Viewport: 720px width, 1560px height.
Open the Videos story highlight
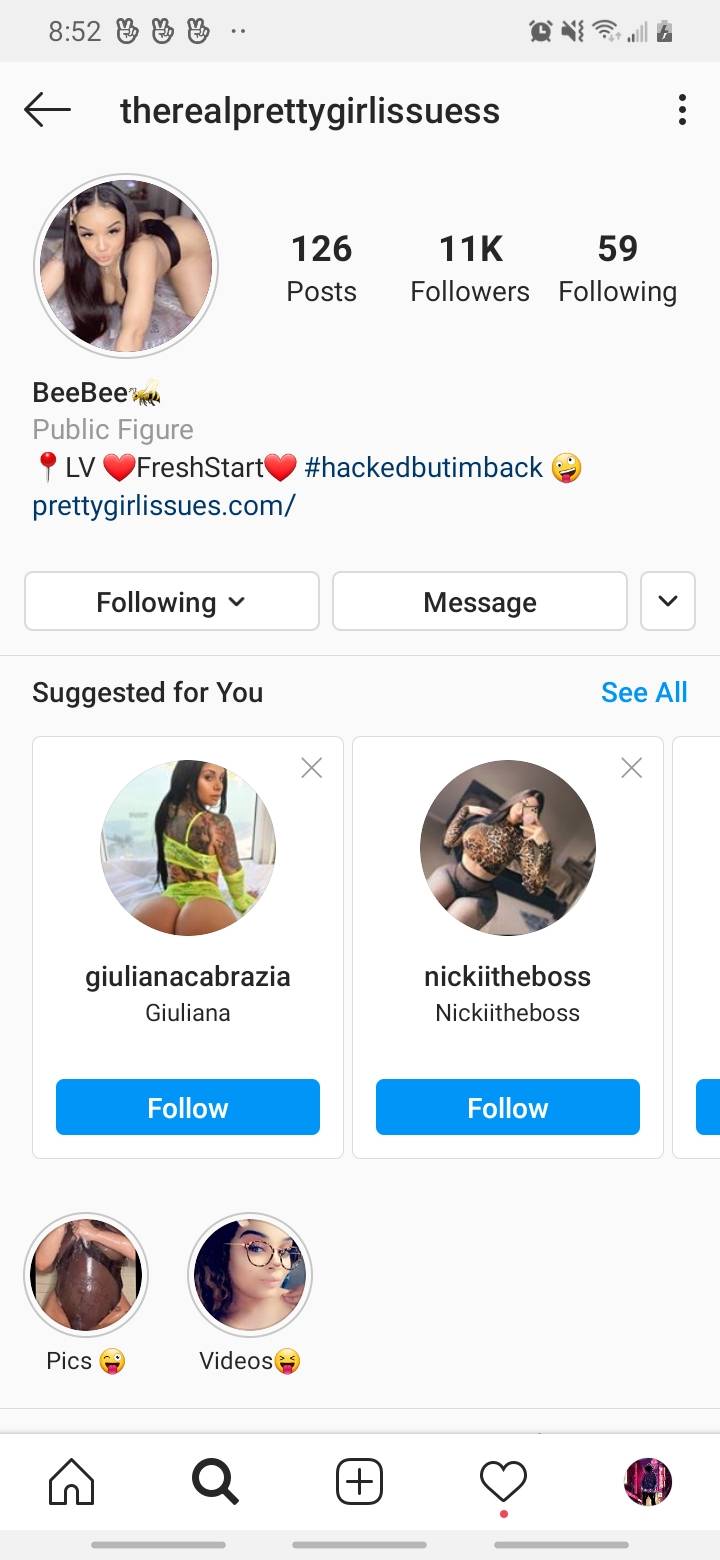[250, 1275]
